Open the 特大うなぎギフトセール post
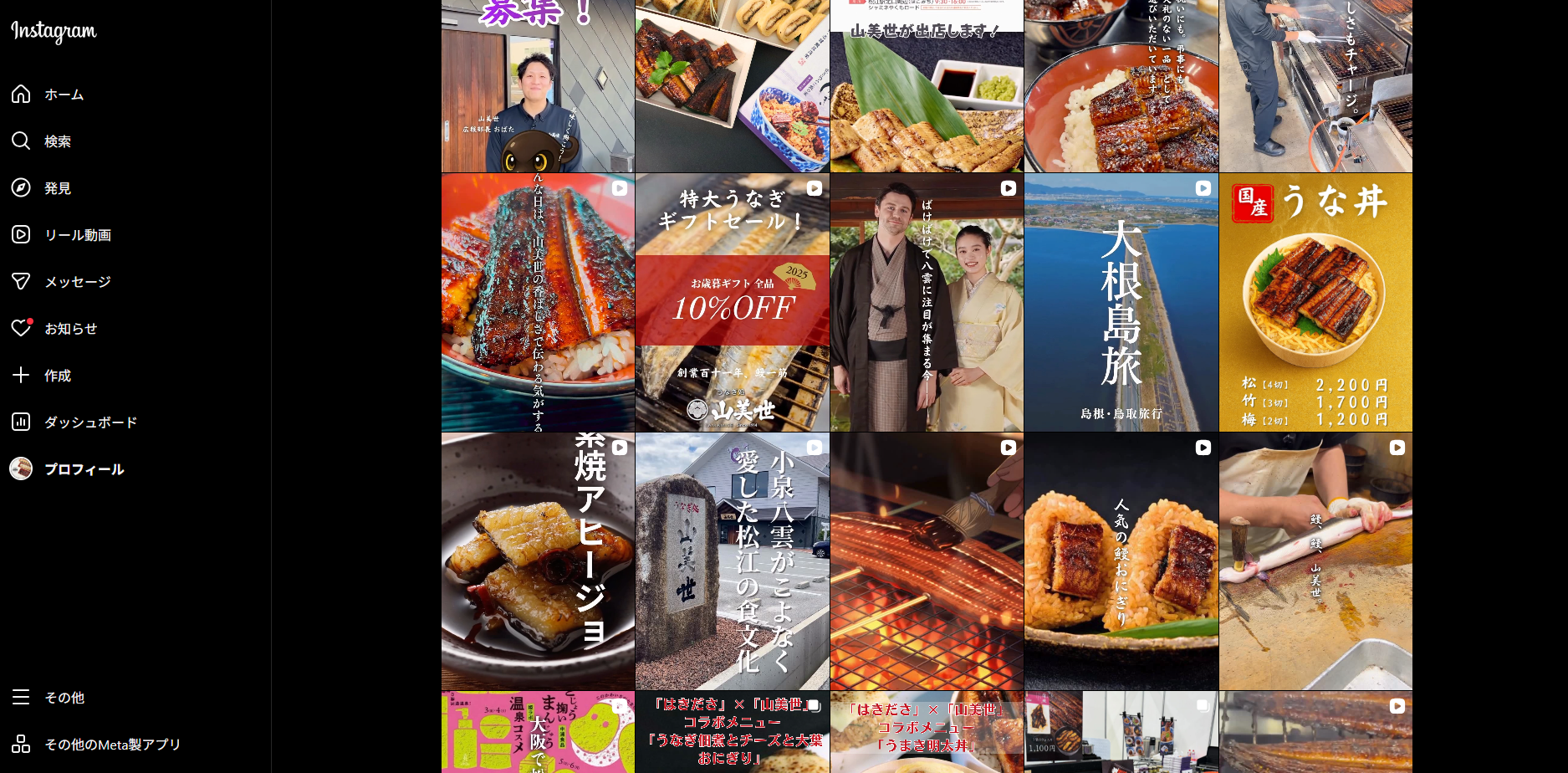Screen dimensions: 1568x773 (732, 302)
